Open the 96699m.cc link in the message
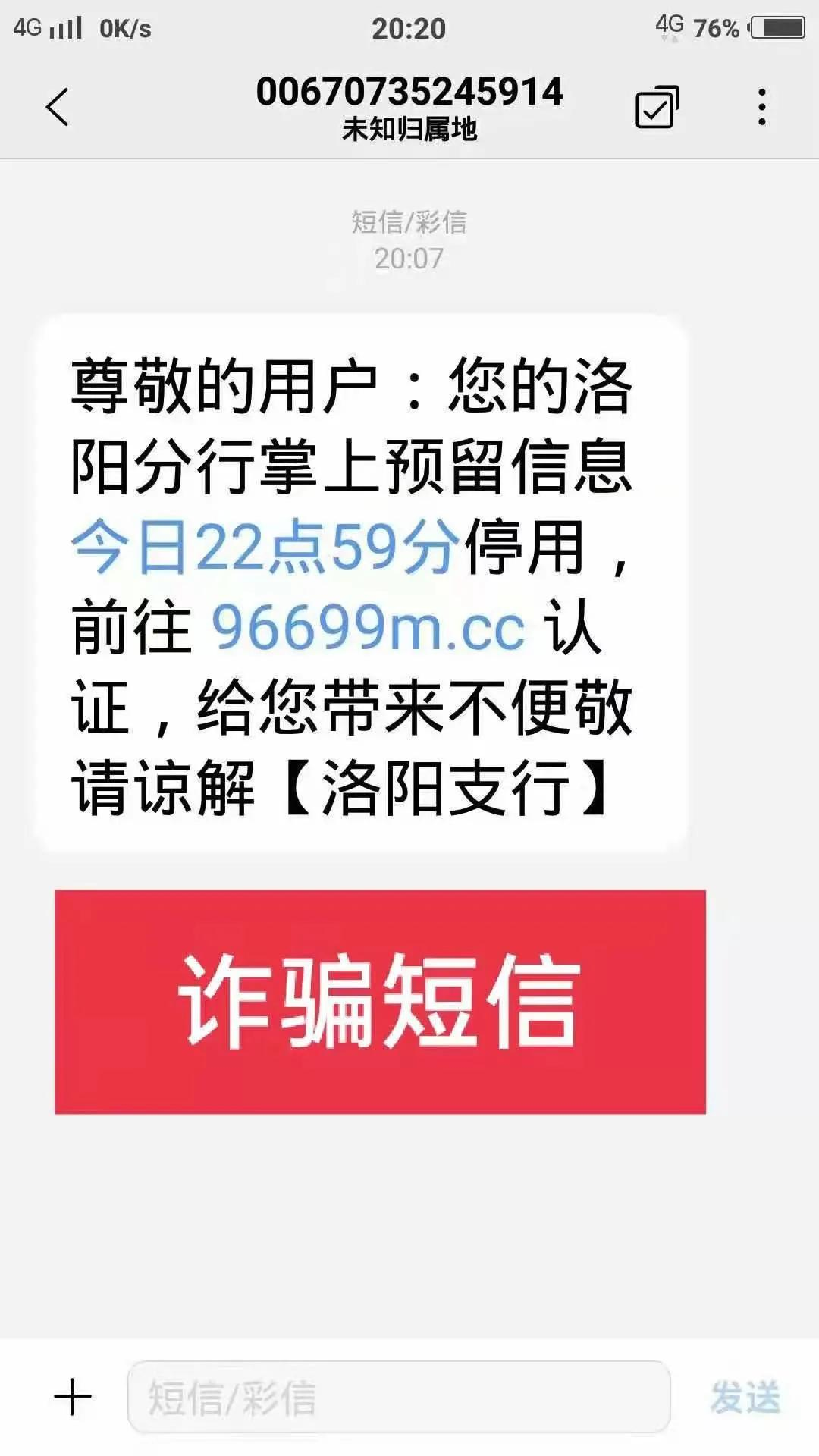Image resolution: width=819 pixels, height=1456 pixels. tap(368, 626)
